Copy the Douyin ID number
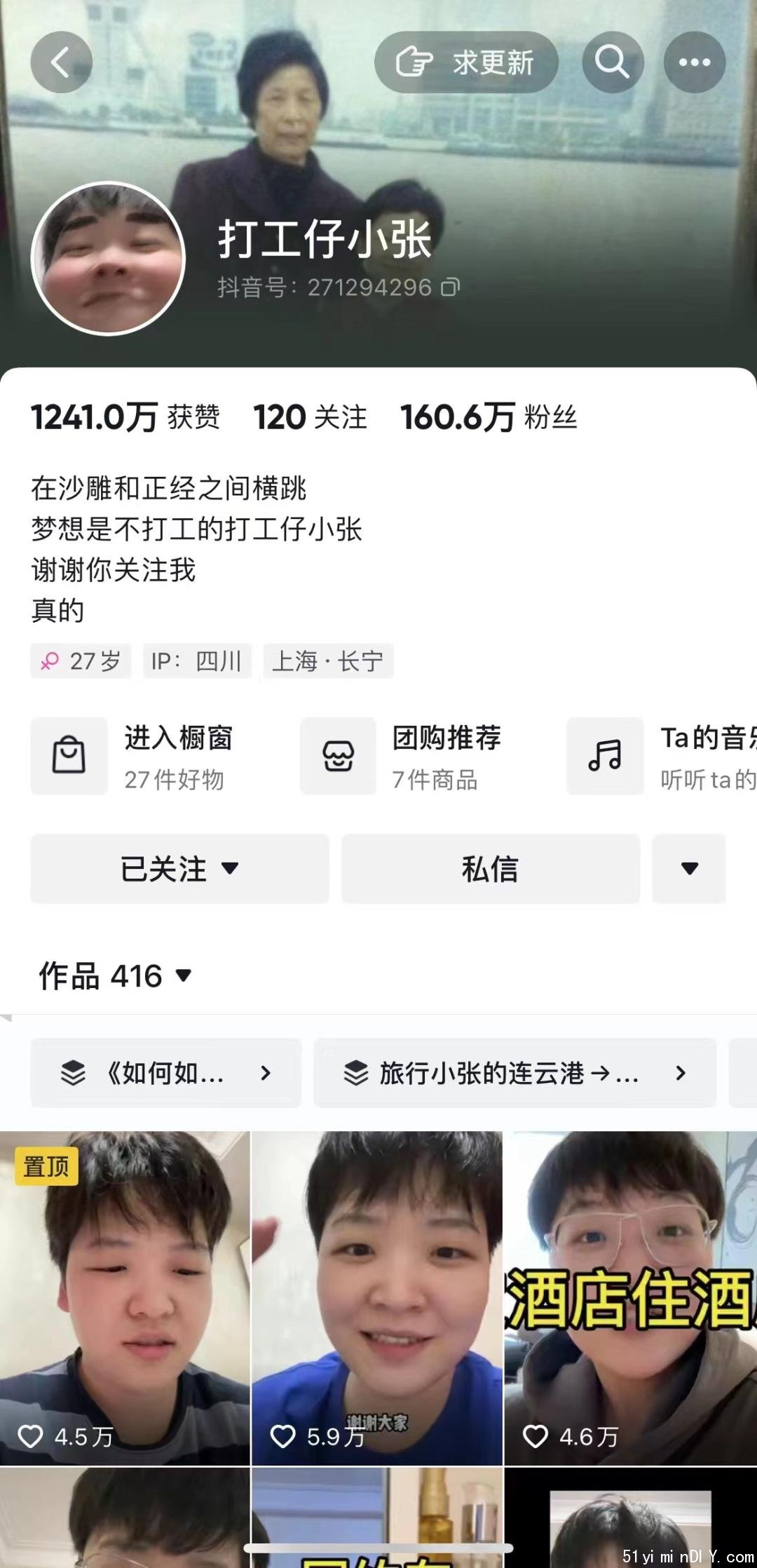 pos(451,287)
